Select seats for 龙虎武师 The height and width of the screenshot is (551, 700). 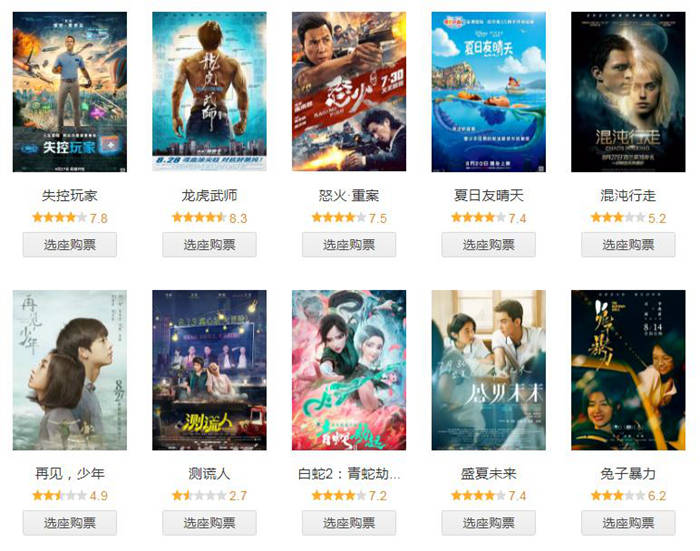(x=209, y=245)
